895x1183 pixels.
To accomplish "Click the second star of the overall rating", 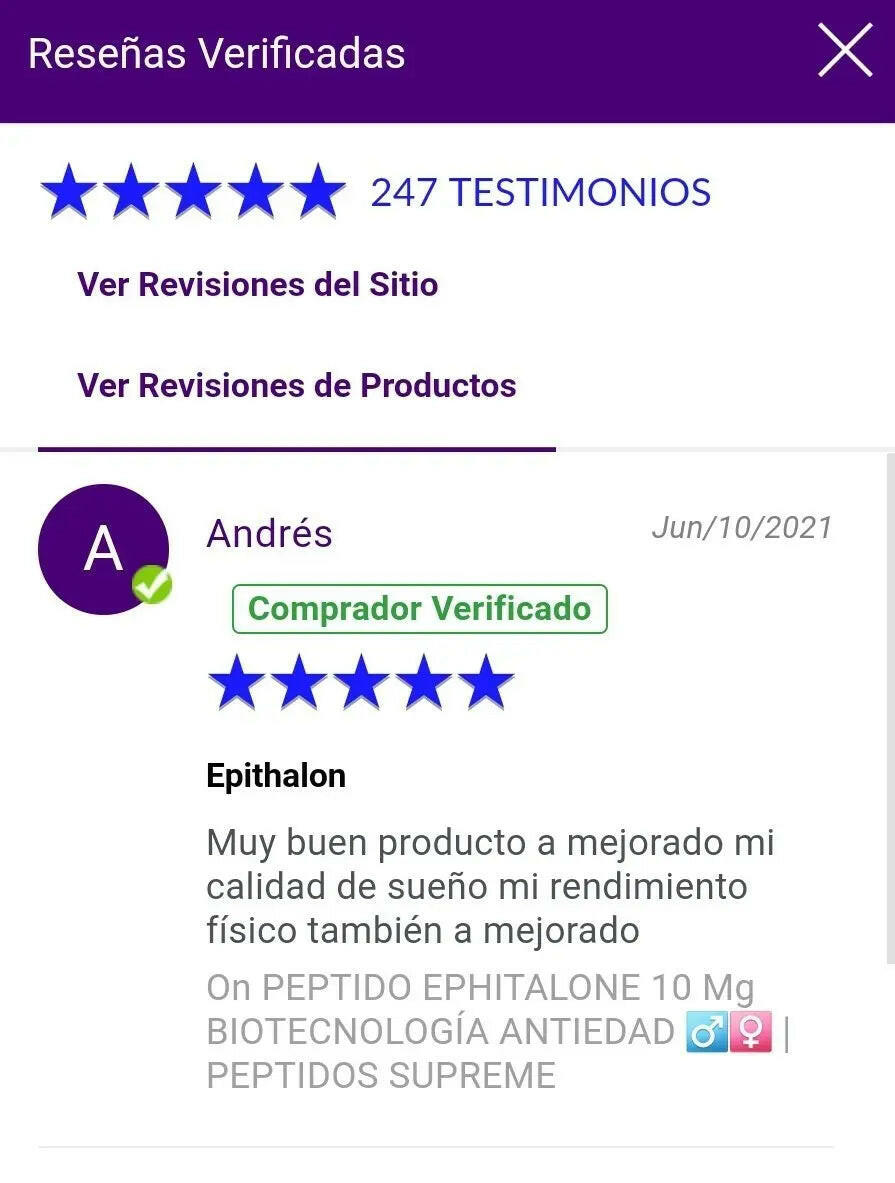I will [x=132, y=190].
